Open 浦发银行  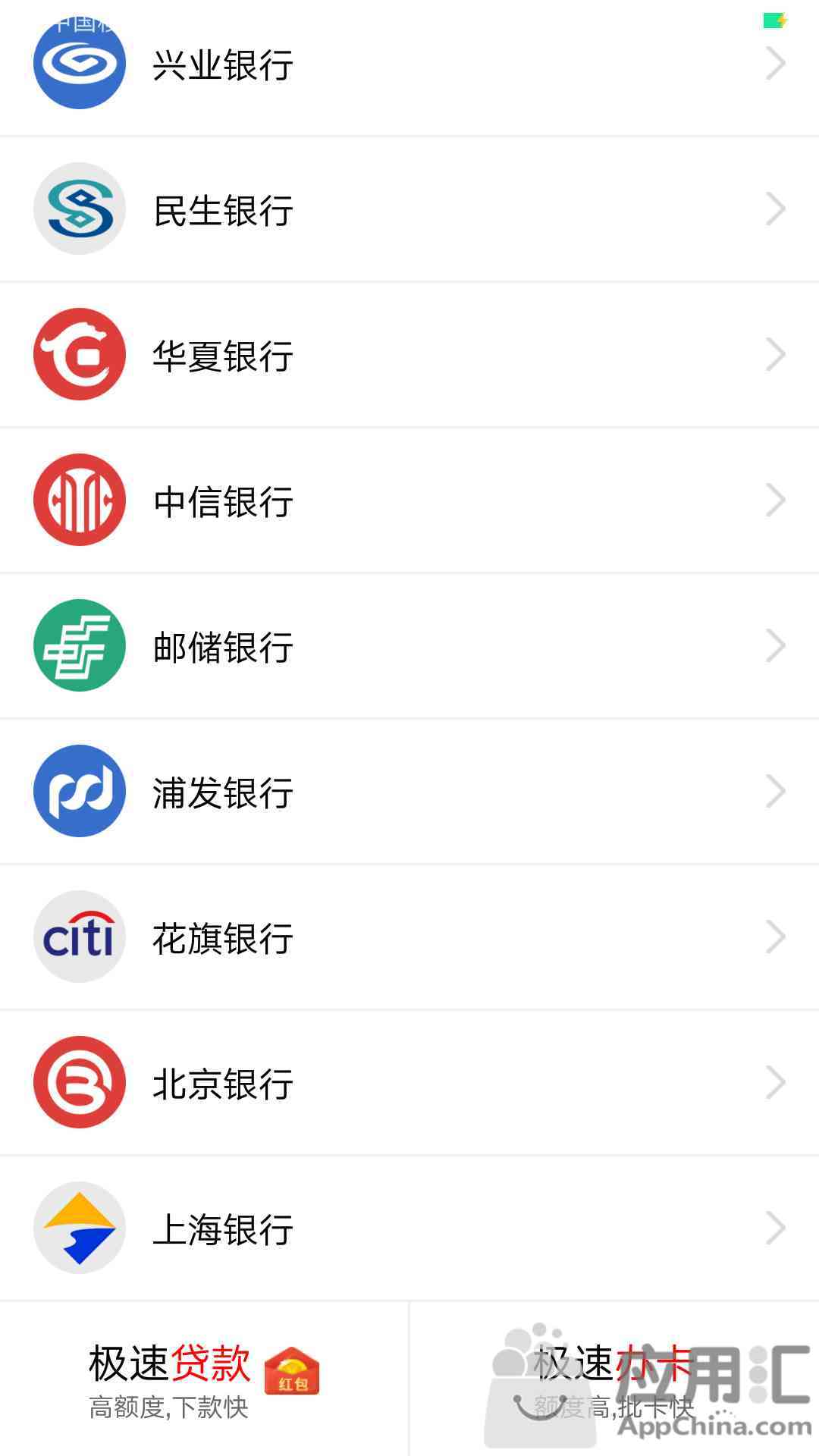point(409,792)
